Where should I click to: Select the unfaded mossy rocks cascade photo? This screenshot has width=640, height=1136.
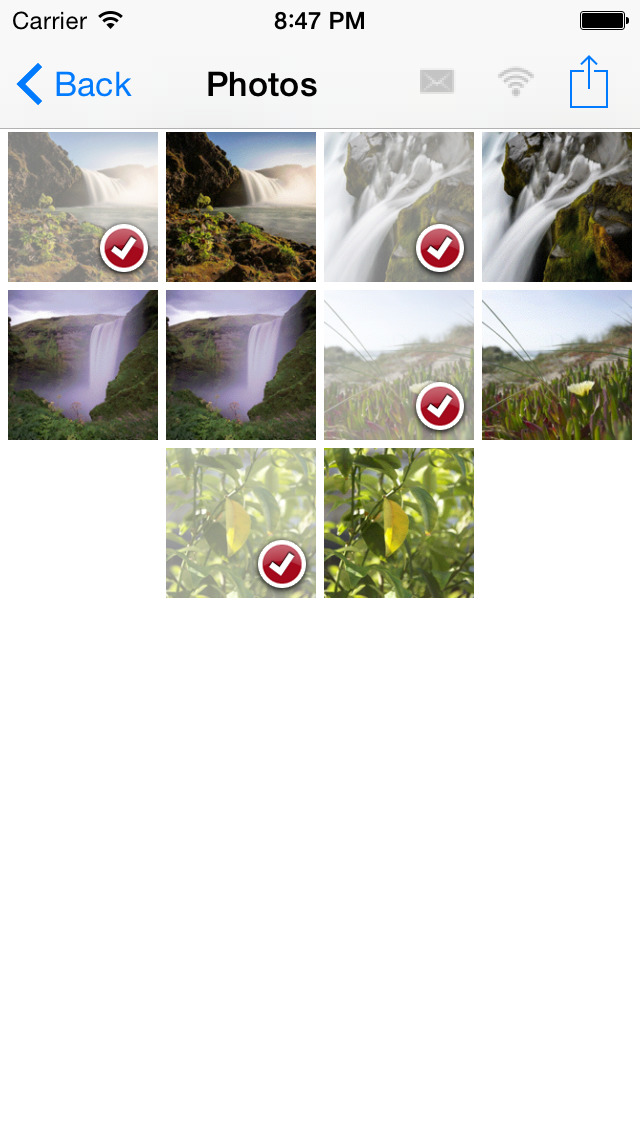pyautogui.click(x=557, y=206)
